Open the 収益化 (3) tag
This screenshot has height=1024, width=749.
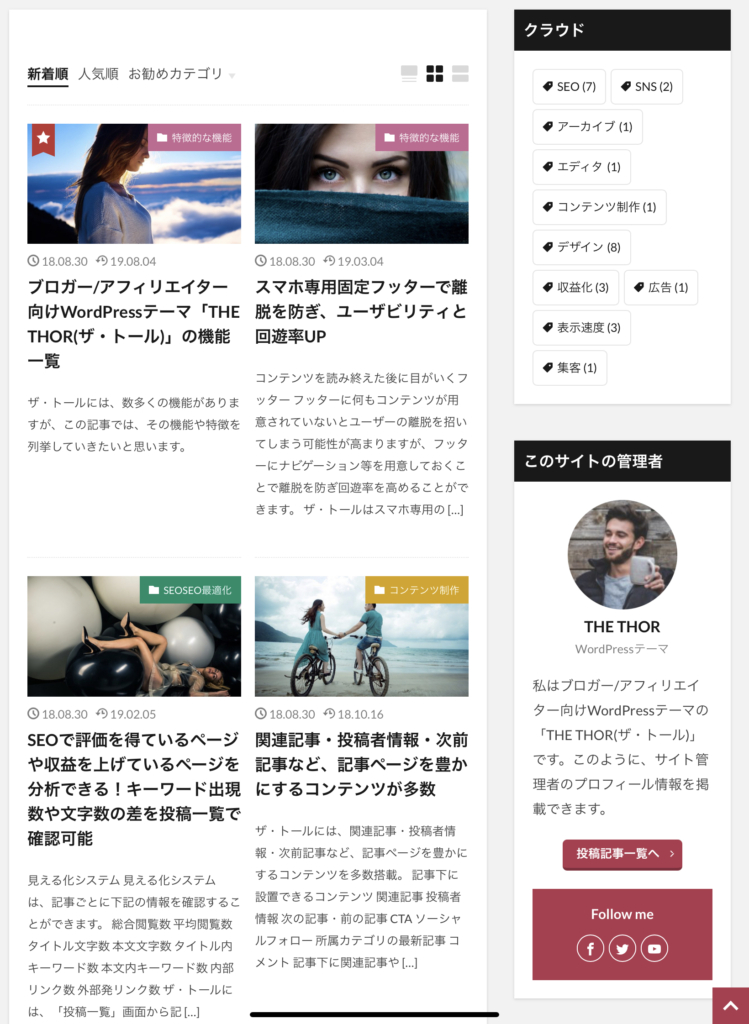tap(575, 287)
